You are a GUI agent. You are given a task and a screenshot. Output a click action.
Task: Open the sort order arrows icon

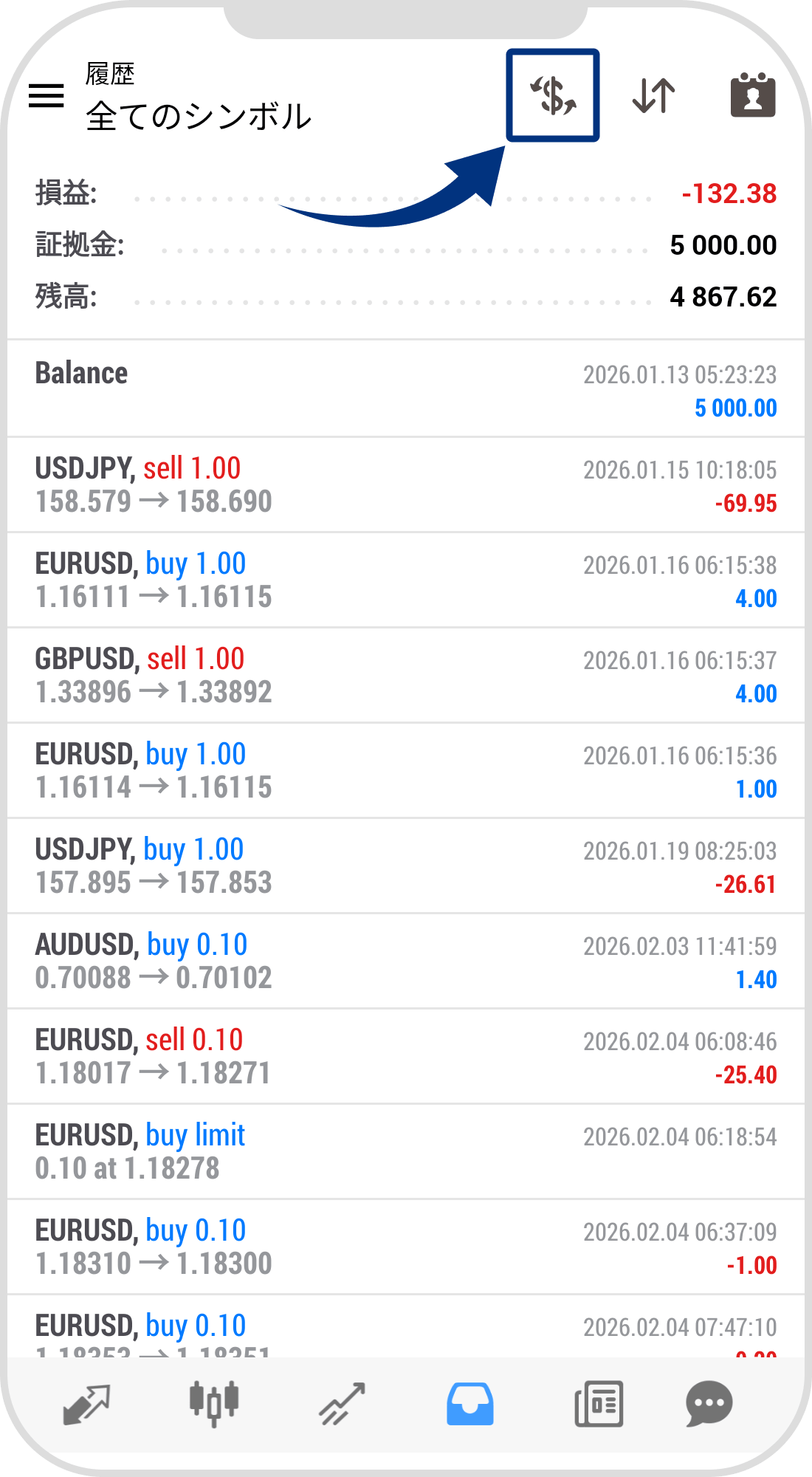(653, 95)
